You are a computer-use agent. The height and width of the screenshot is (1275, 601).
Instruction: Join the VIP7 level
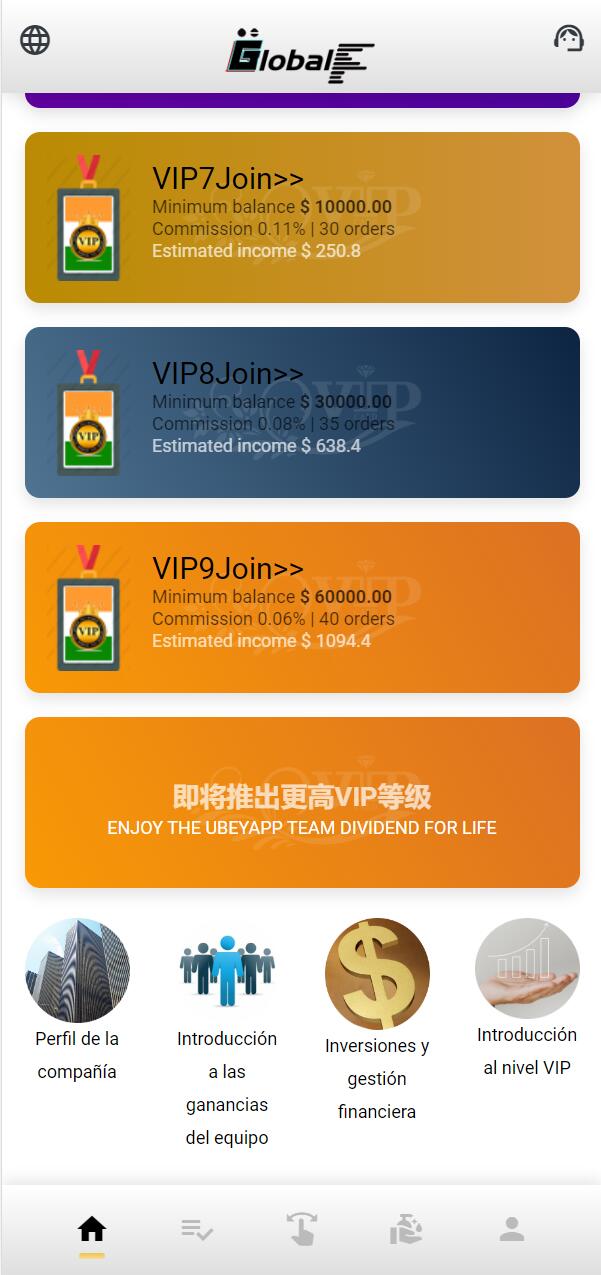228,179
